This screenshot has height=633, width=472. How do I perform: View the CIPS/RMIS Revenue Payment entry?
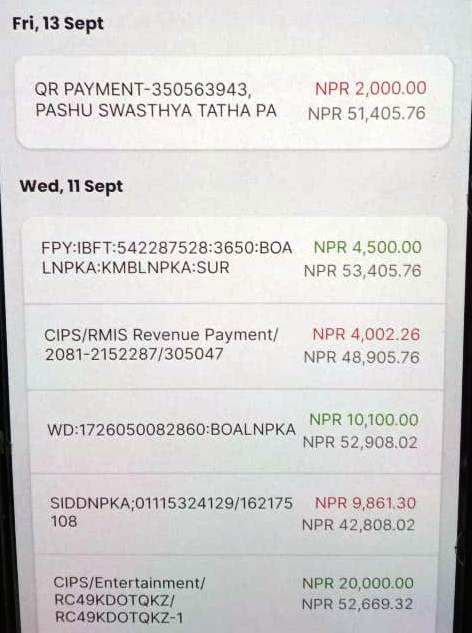coord(235,347)
